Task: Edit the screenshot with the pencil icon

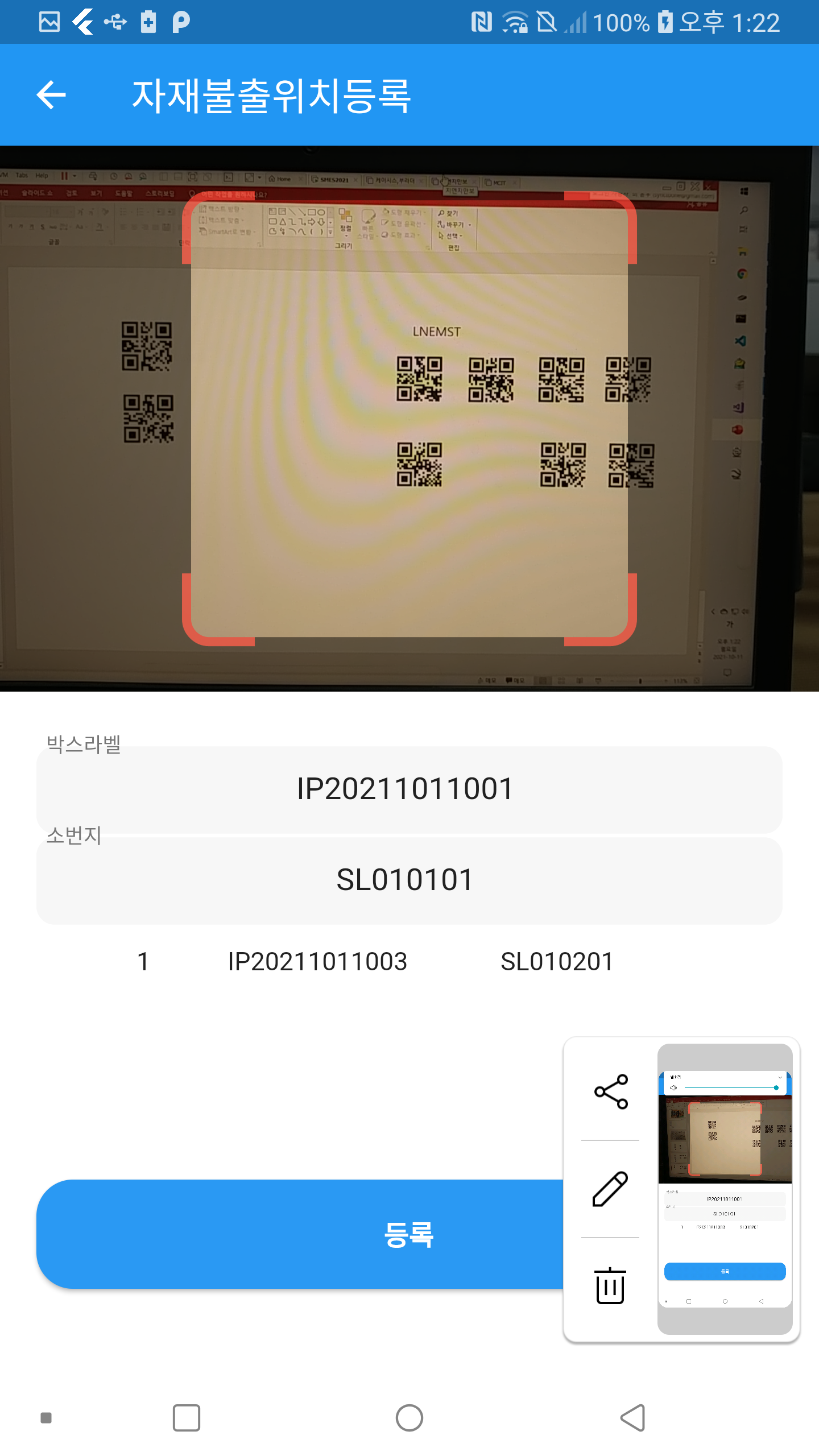Action: pos(610,1189)
